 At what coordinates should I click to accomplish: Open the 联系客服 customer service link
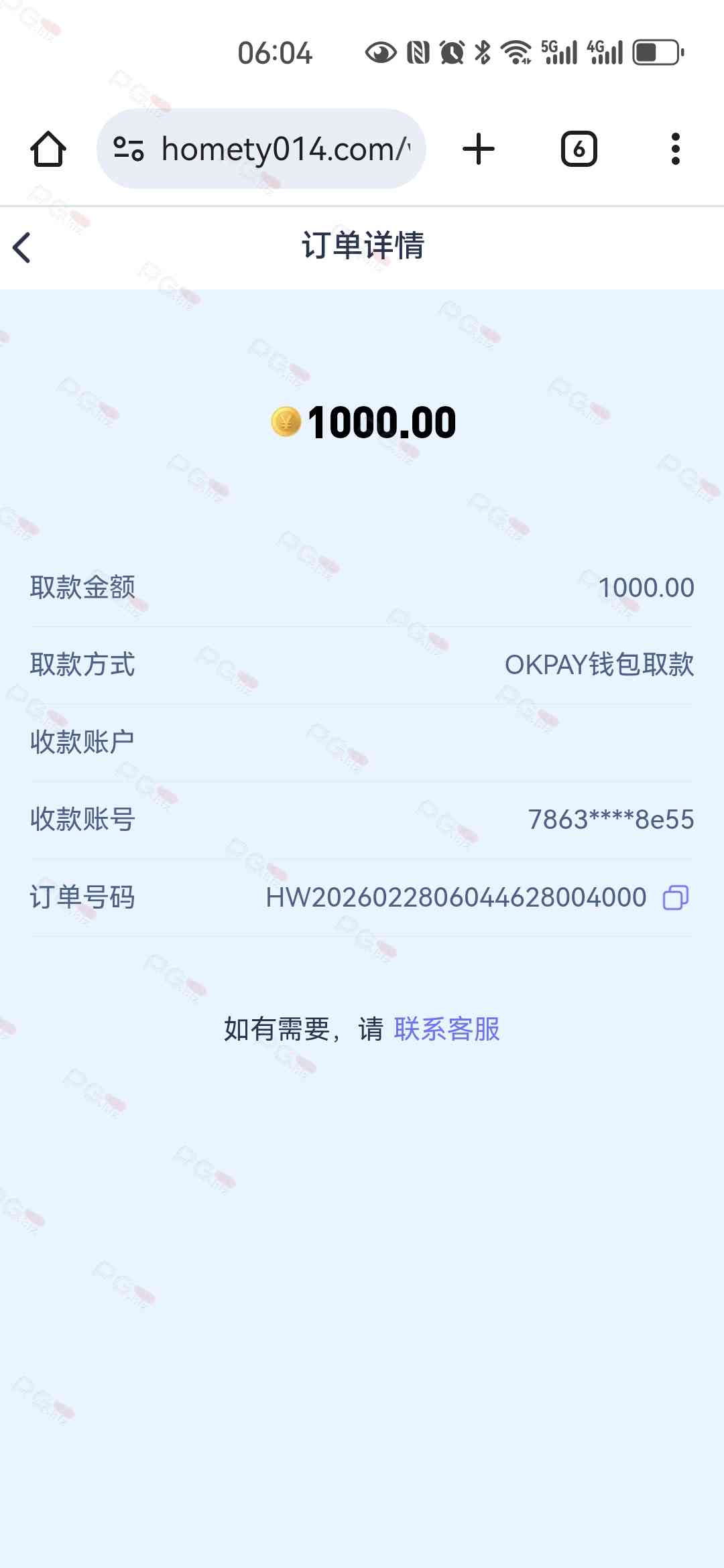coord(446,1029)
